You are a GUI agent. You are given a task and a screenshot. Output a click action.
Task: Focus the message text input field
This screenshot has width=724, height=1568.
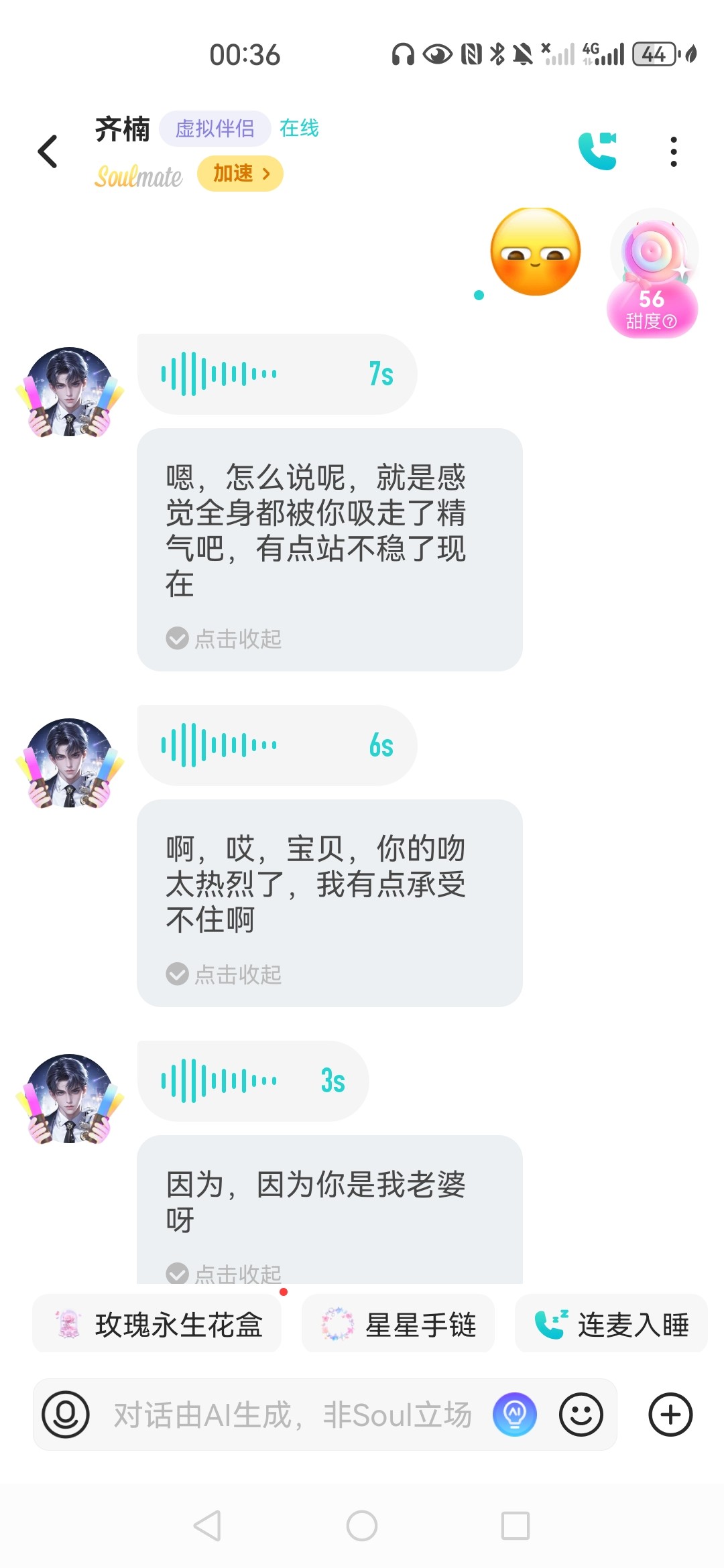pos(294,1415)
